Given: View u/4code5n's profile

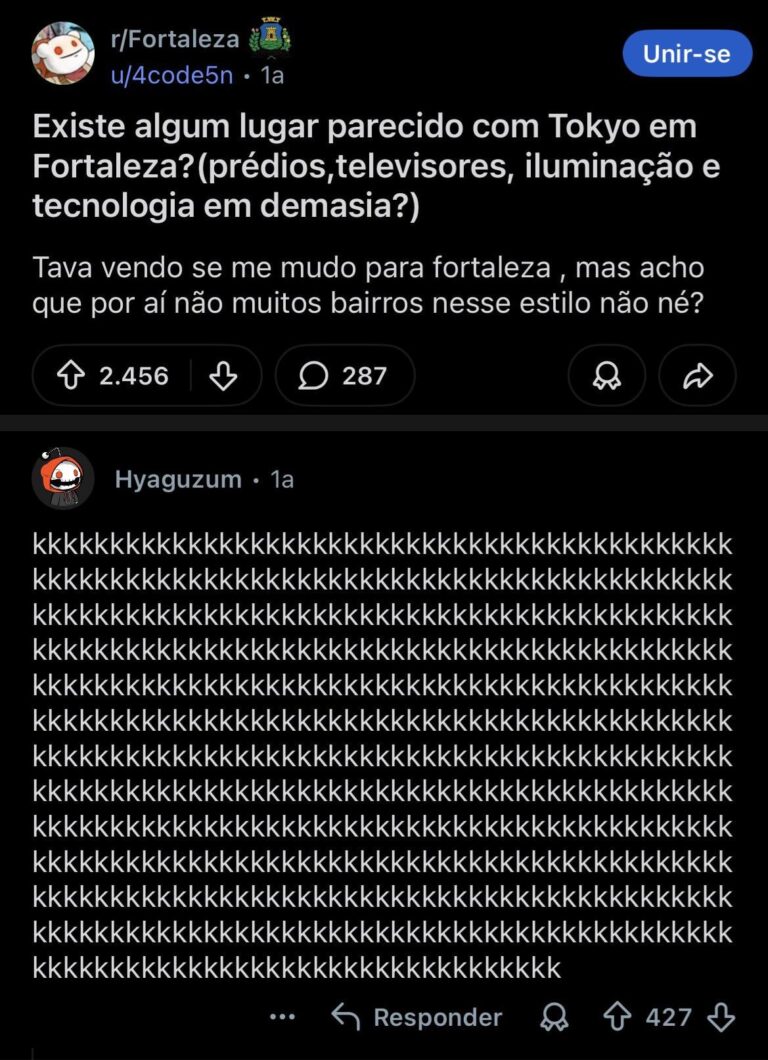Looking at the screenshot, I should (171, 76).
